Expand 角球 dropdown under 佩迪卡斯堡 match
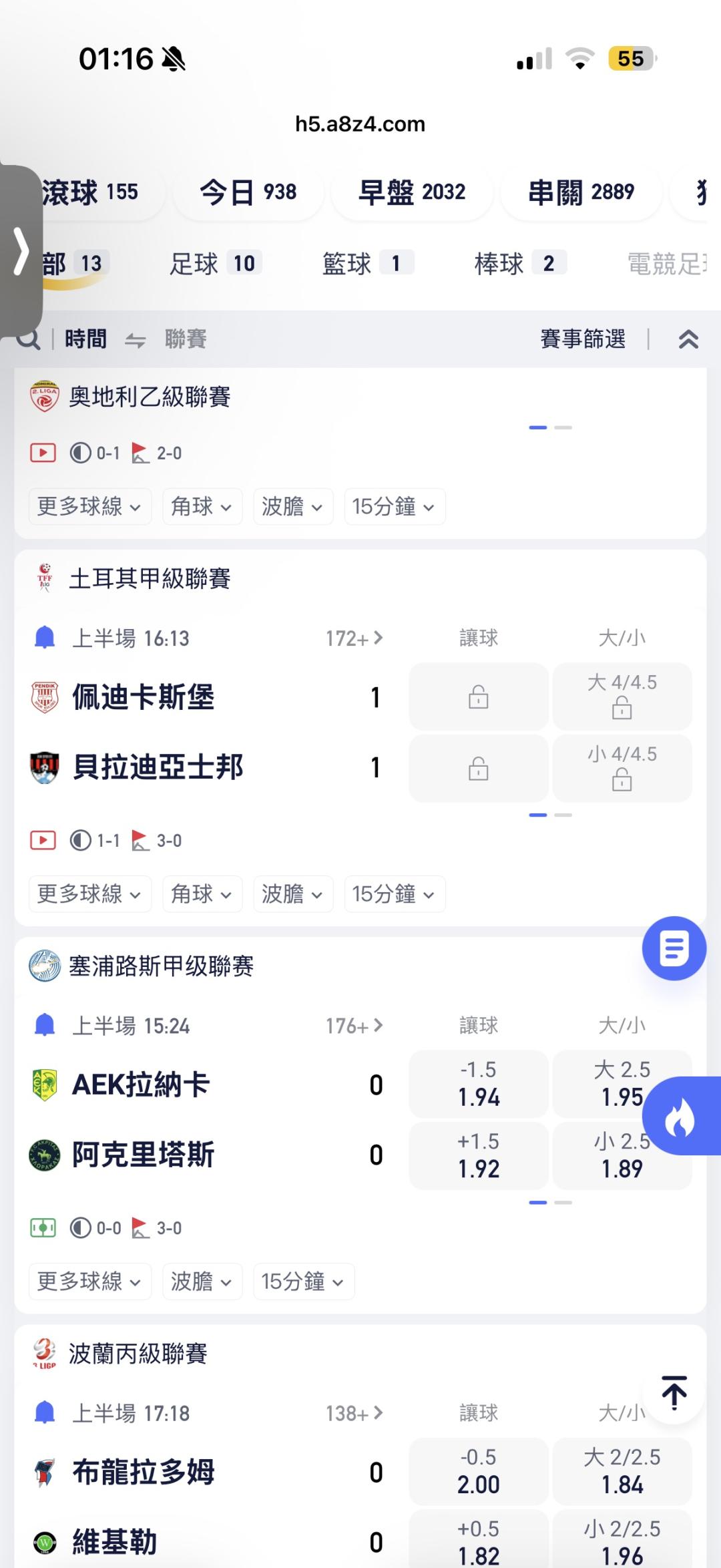721x1568 pixels. pyautogui.click(x=202, y=894)
